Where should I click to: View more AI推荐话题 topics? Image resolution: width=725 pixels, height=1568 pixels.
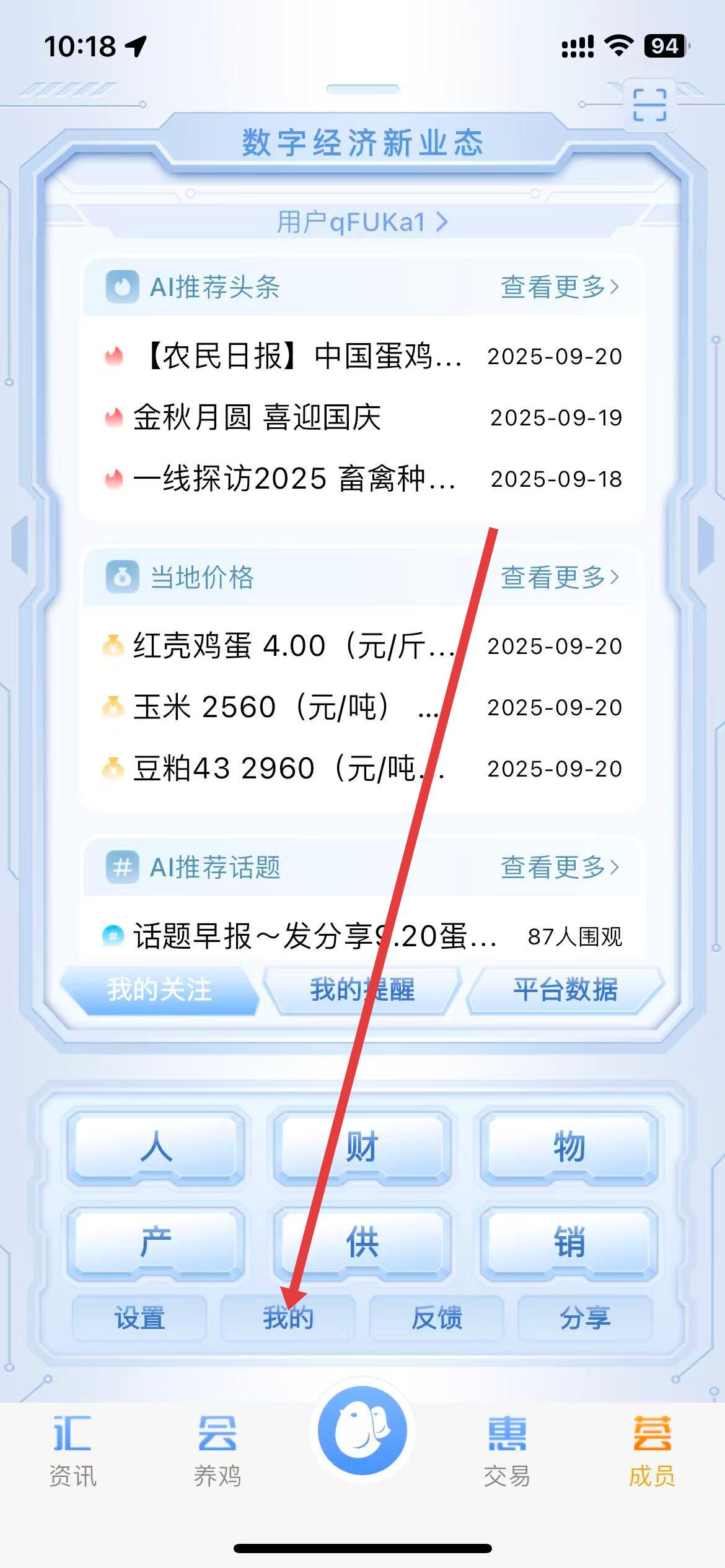pyautogui.click(x=559, y=867)
